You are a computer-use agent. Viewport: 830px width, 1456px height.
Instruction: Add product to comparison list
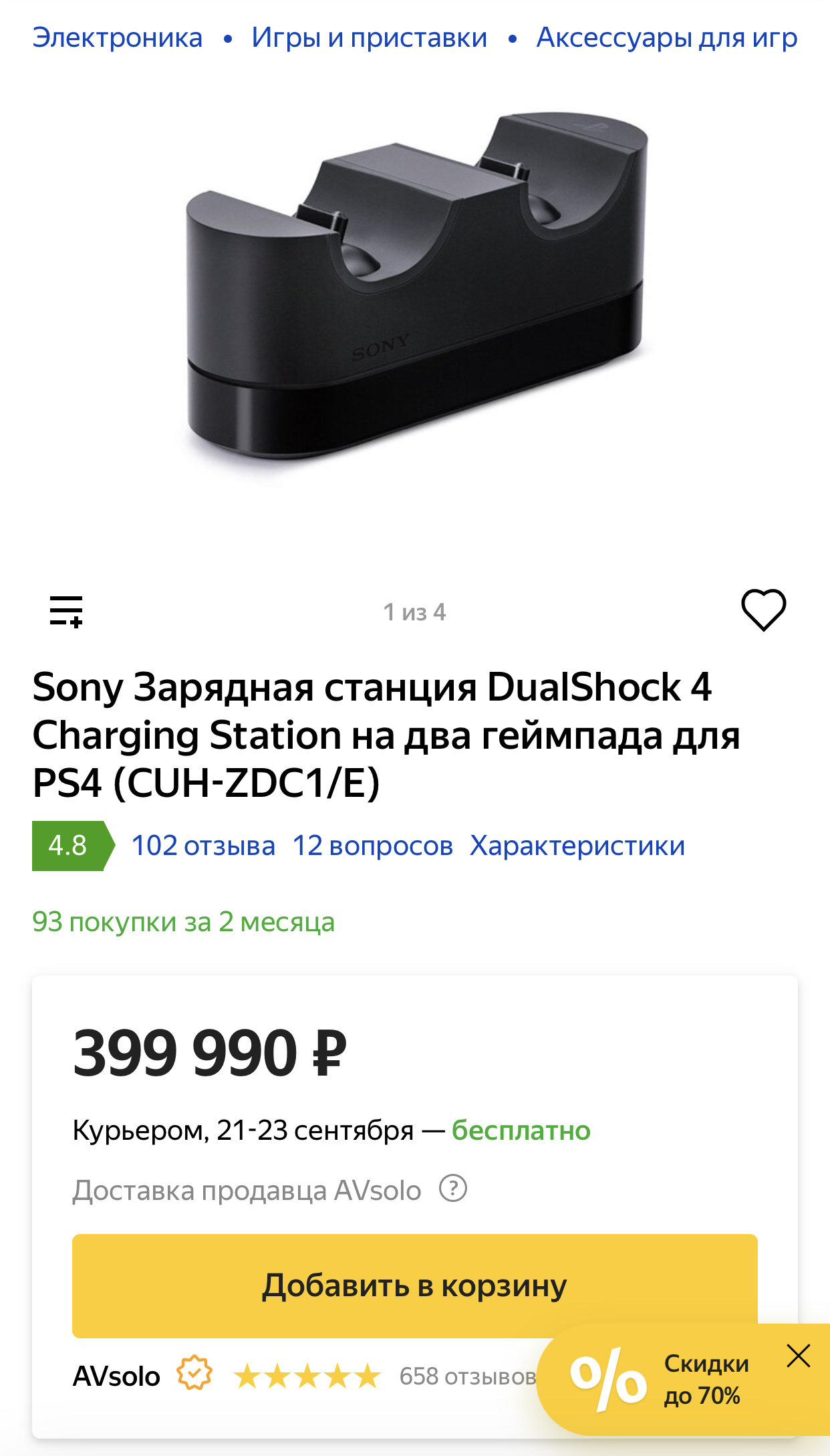coord(66,611)
